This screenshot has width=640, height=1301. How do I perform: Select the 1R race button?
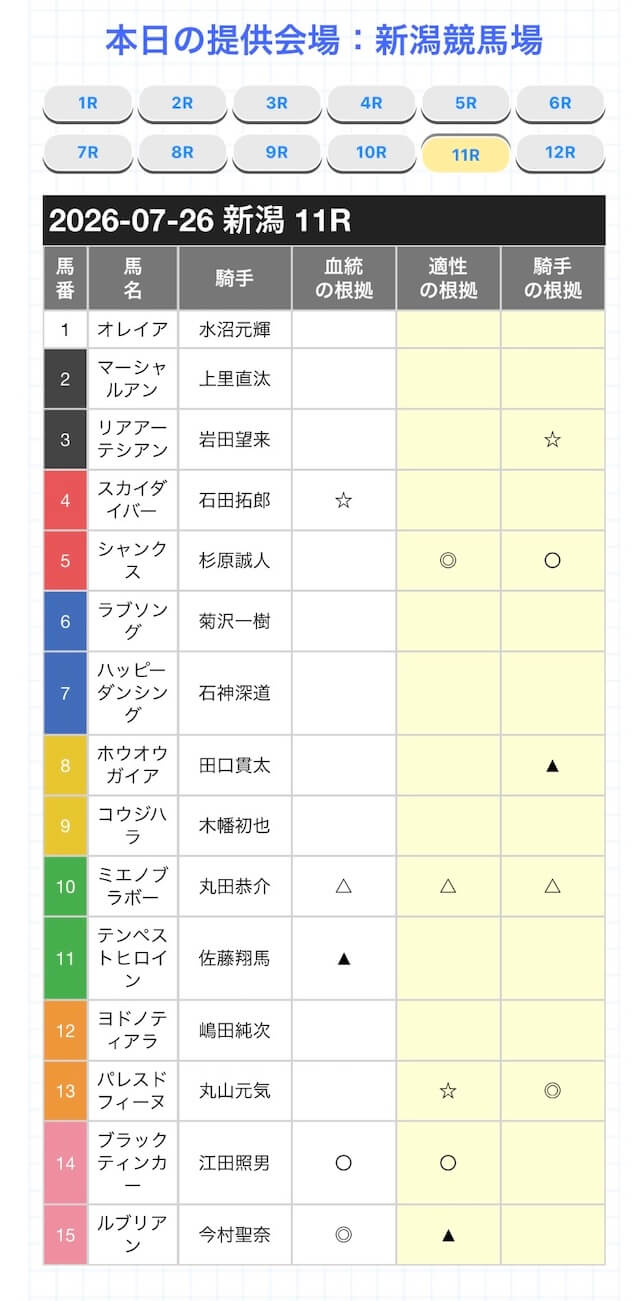click(87, 103)
